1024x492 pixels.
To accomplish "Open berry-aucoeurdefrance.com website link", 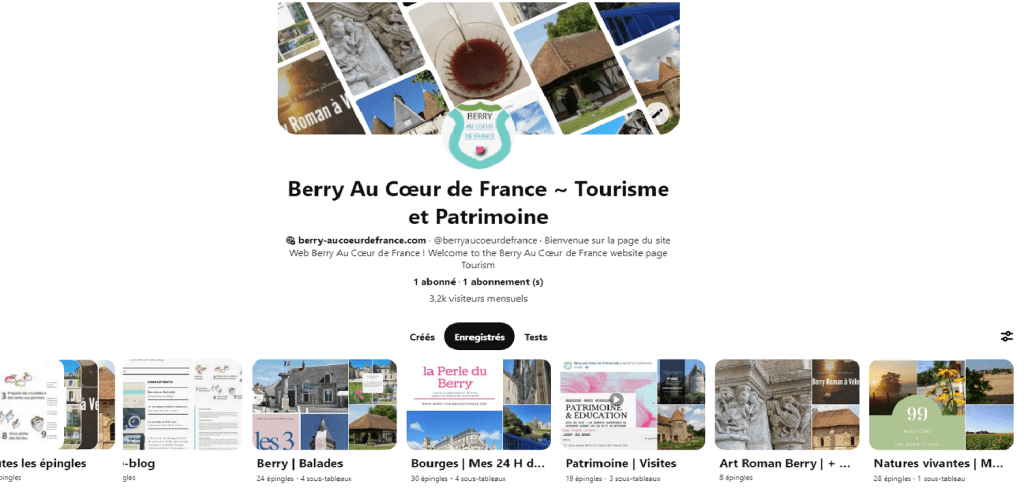I will (355, 240).
